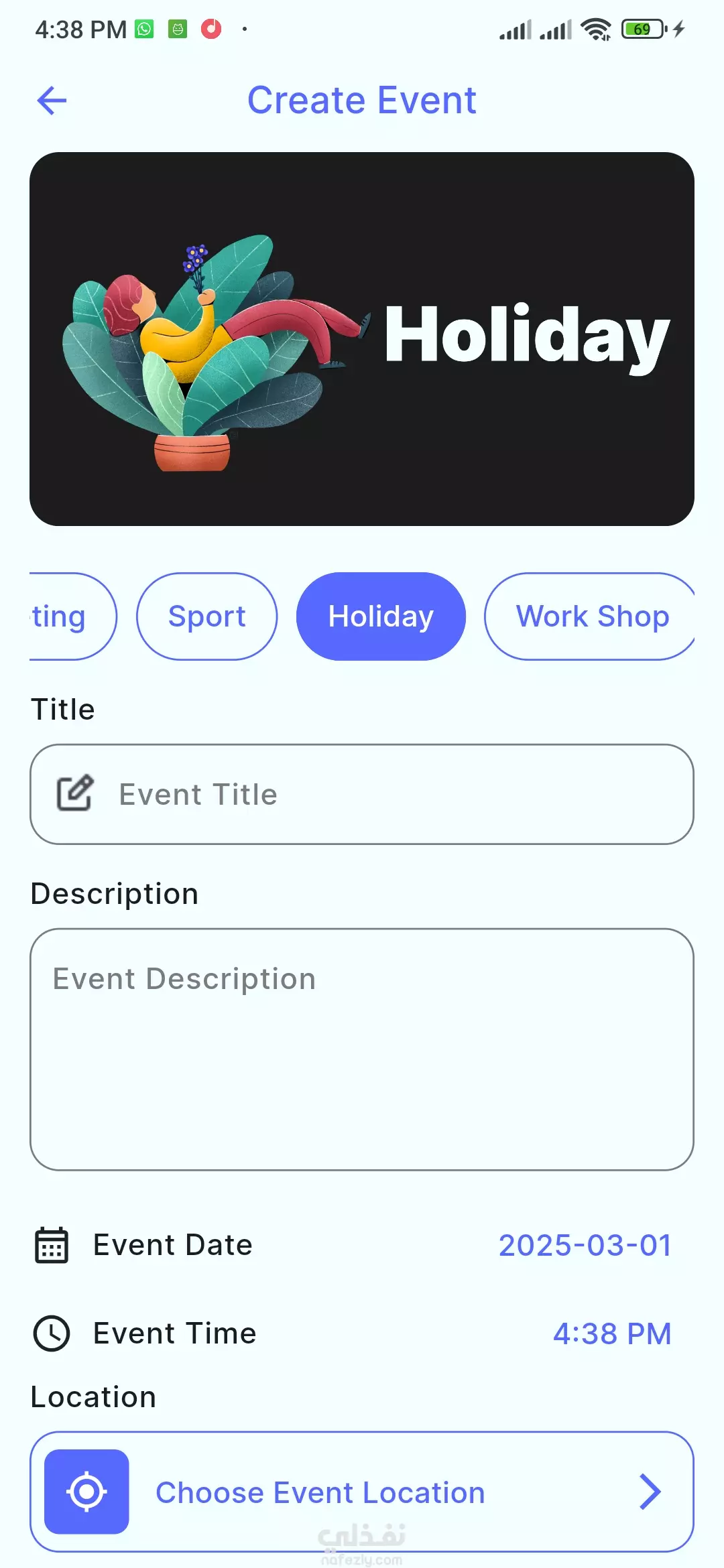Screen dimensions: 724x1568
Task: Select the Holiday category chip
Action: (381, 616)
